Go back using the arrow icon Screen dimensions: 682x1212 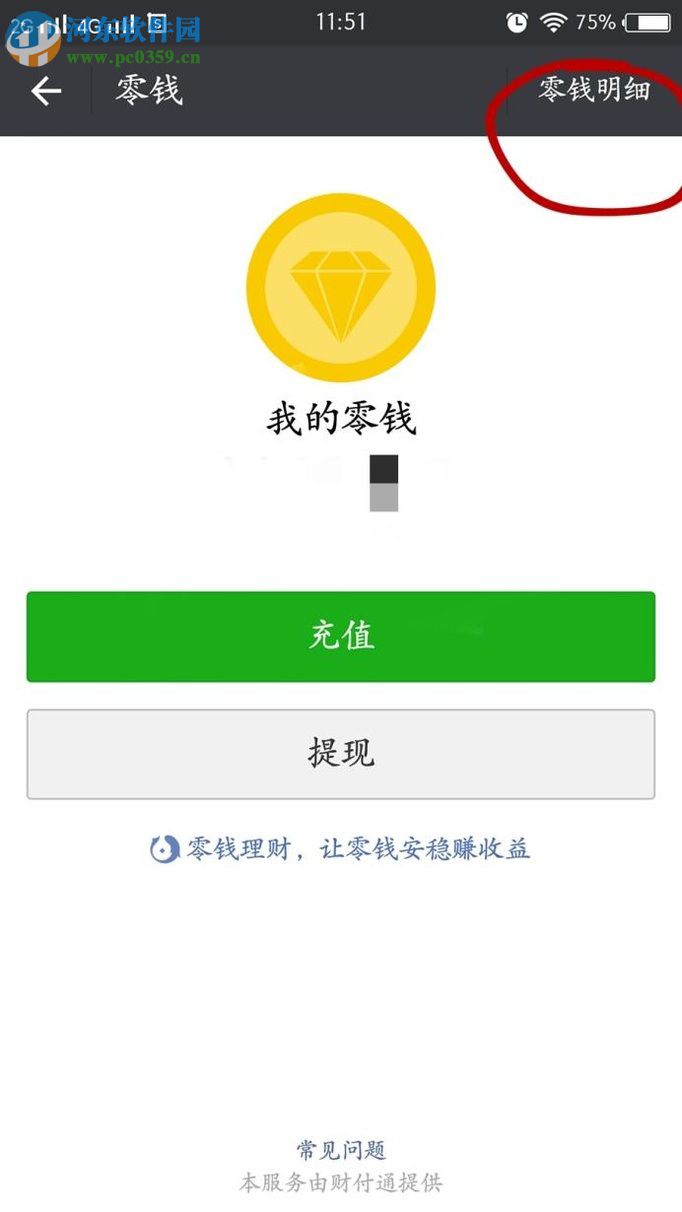(46, 91)
